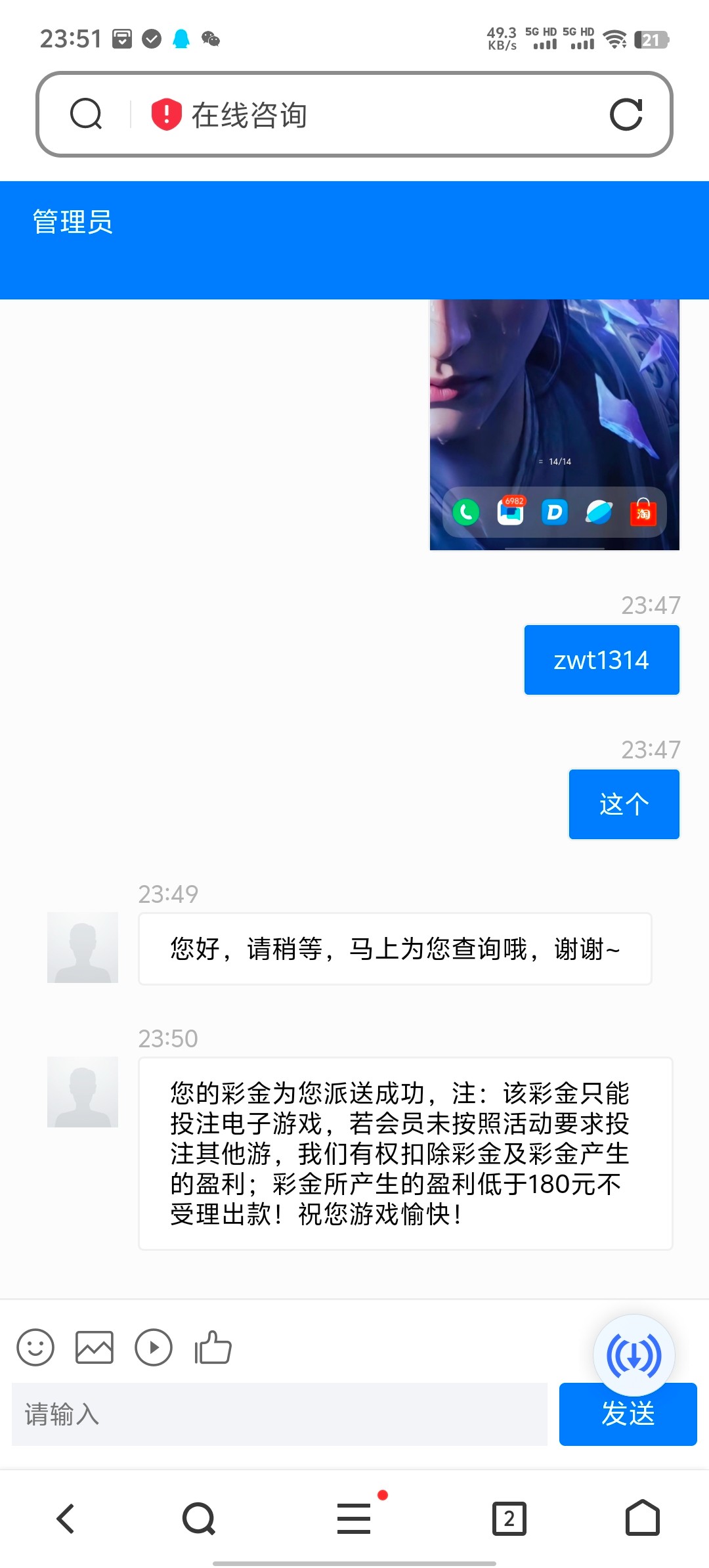The width and height of the screenshot is (709, 1568).
Task: Go back with browser back arrow
Action: 66,1518
